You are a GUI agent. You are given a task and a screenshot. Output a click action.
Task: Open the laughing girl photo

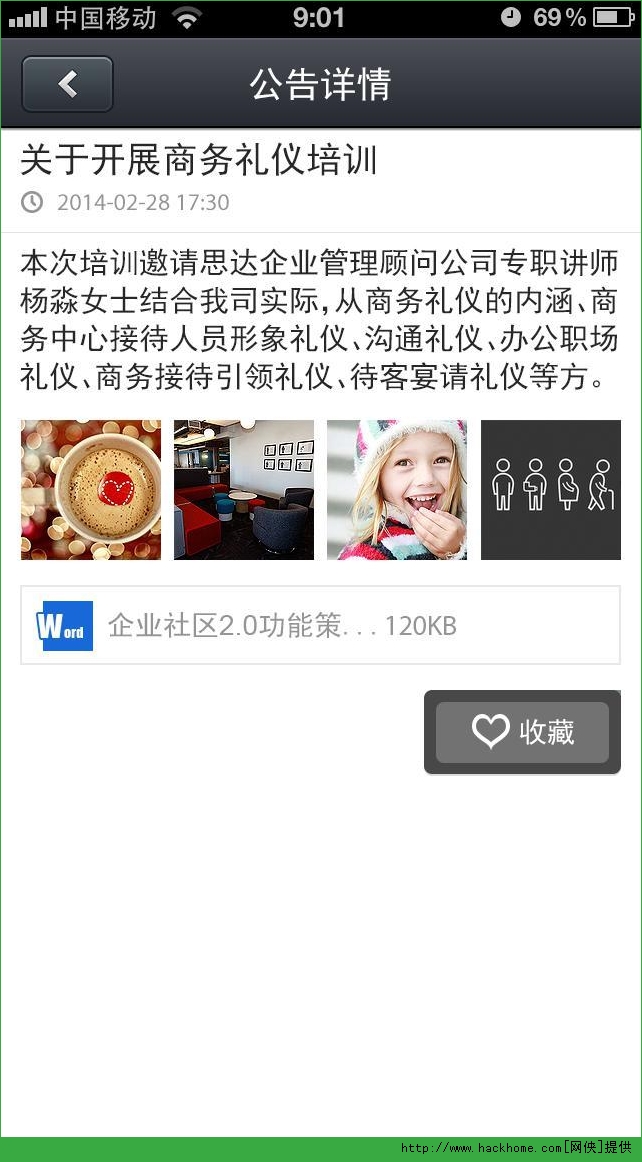click(x=397, y=490)
